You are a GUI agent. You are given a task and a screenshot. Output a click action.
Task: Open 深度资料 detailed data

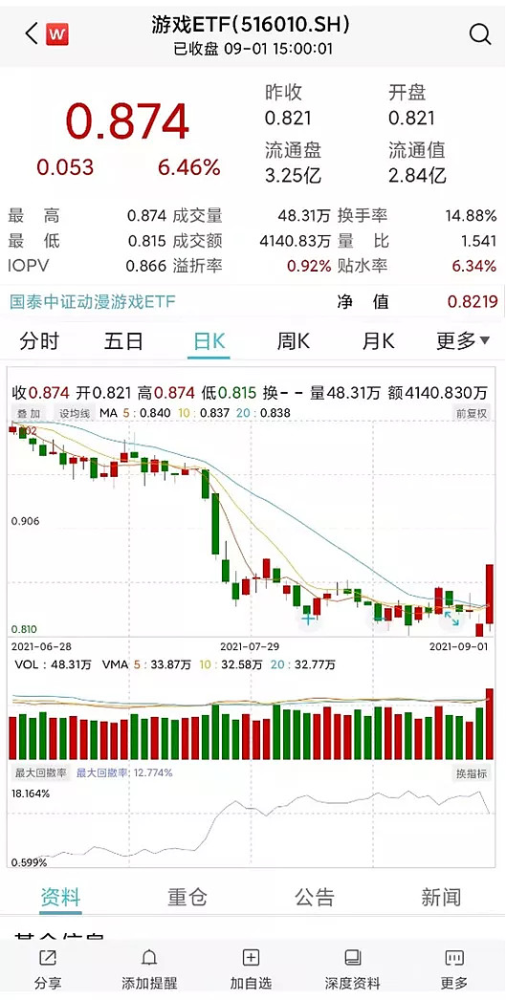tap(352, 968)
